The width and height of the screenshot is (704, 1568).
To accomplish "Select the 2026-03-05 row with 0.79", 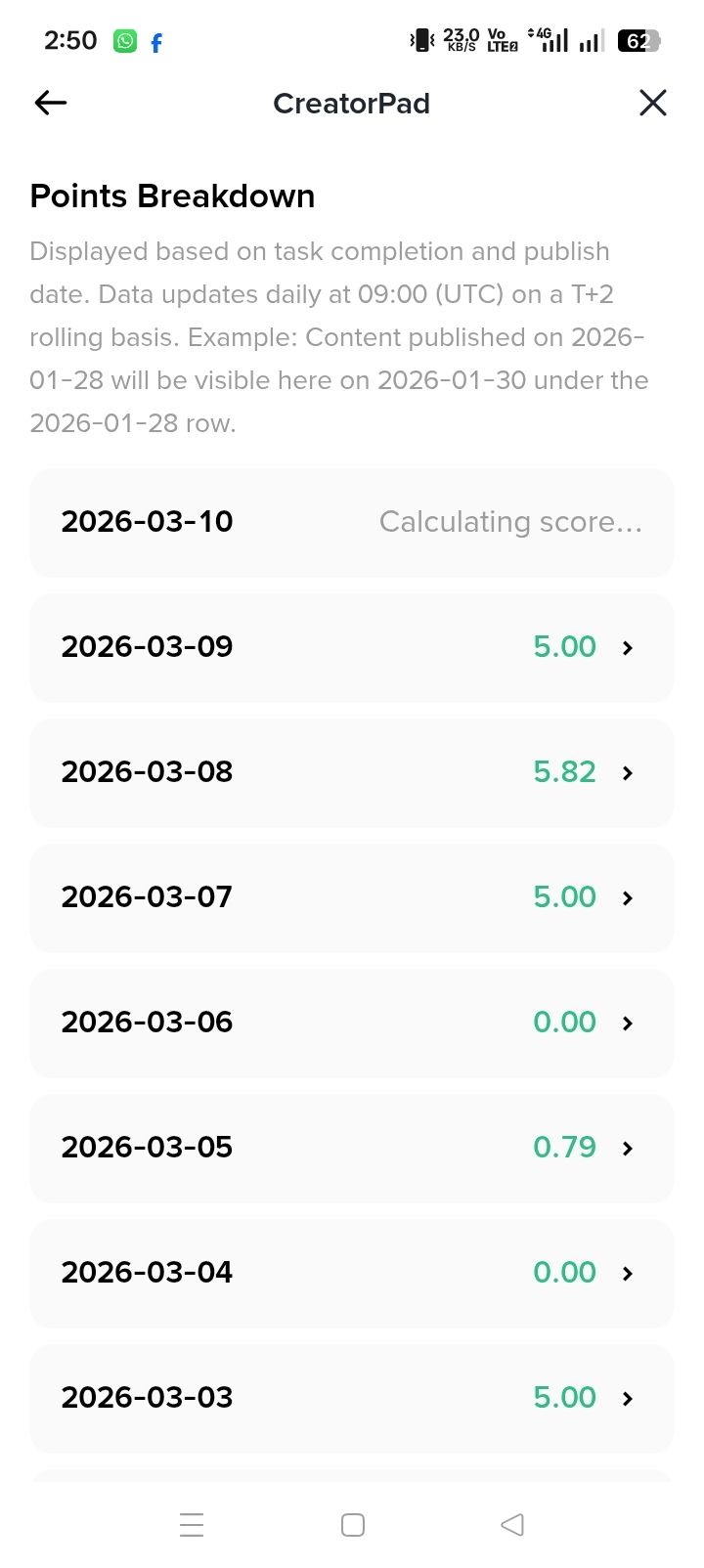I will (352, 1148).
